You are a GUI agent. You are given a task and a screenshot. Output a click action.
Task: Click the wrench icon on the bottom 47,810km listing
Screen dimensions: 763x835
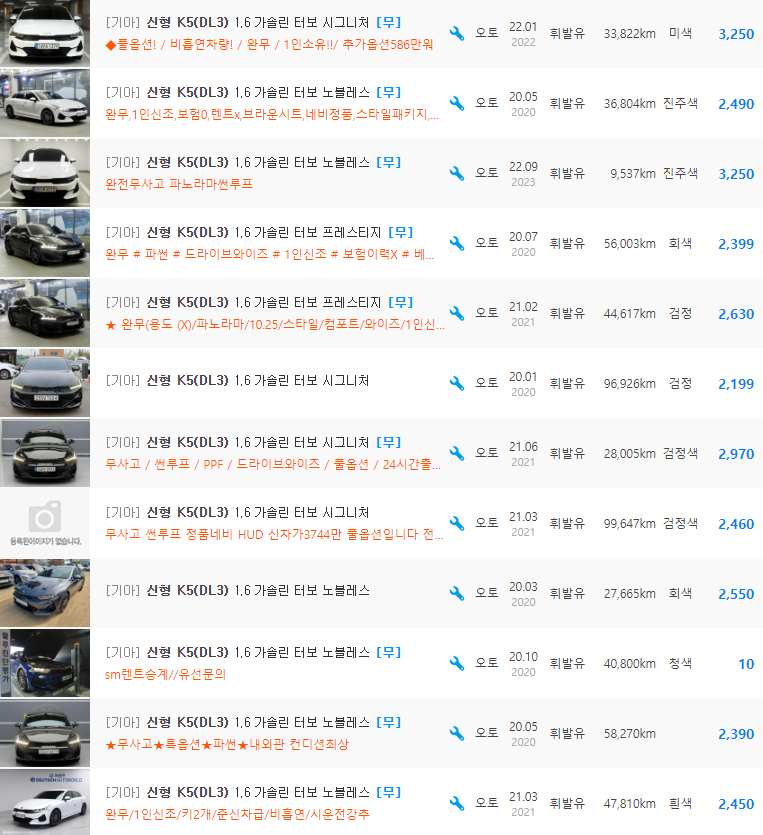point(458,802)
